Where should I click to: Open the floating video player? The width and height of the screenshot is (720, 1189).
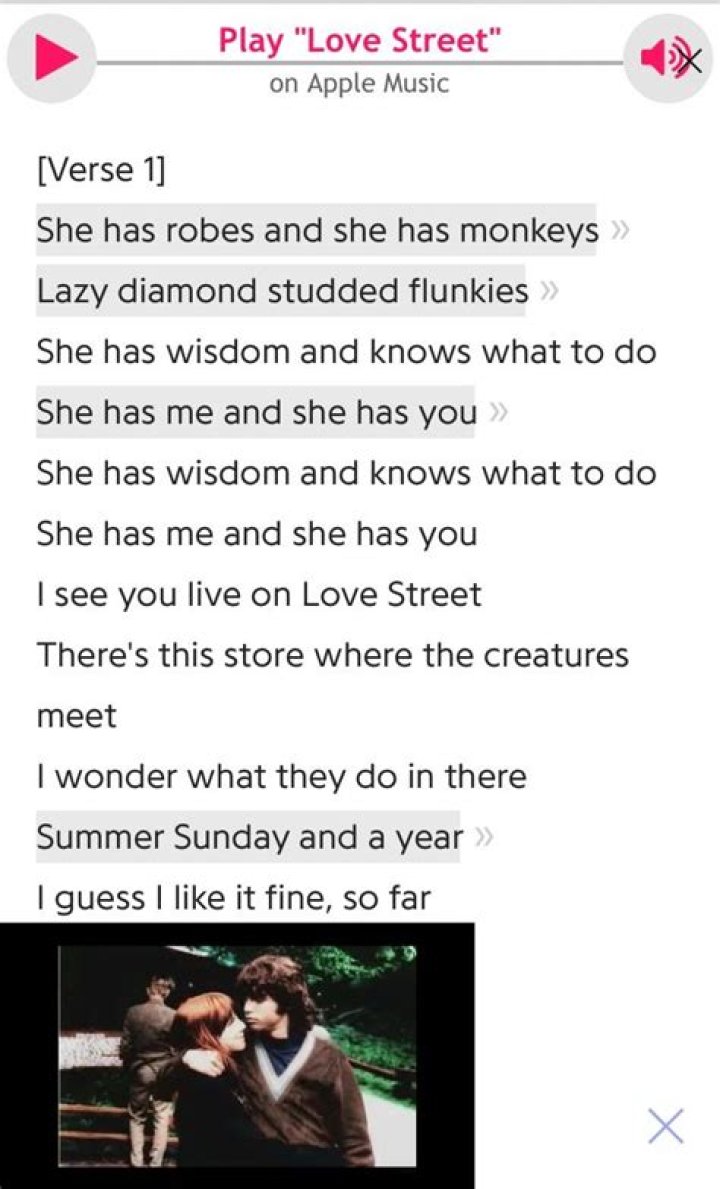click(x=237, y=1055)
